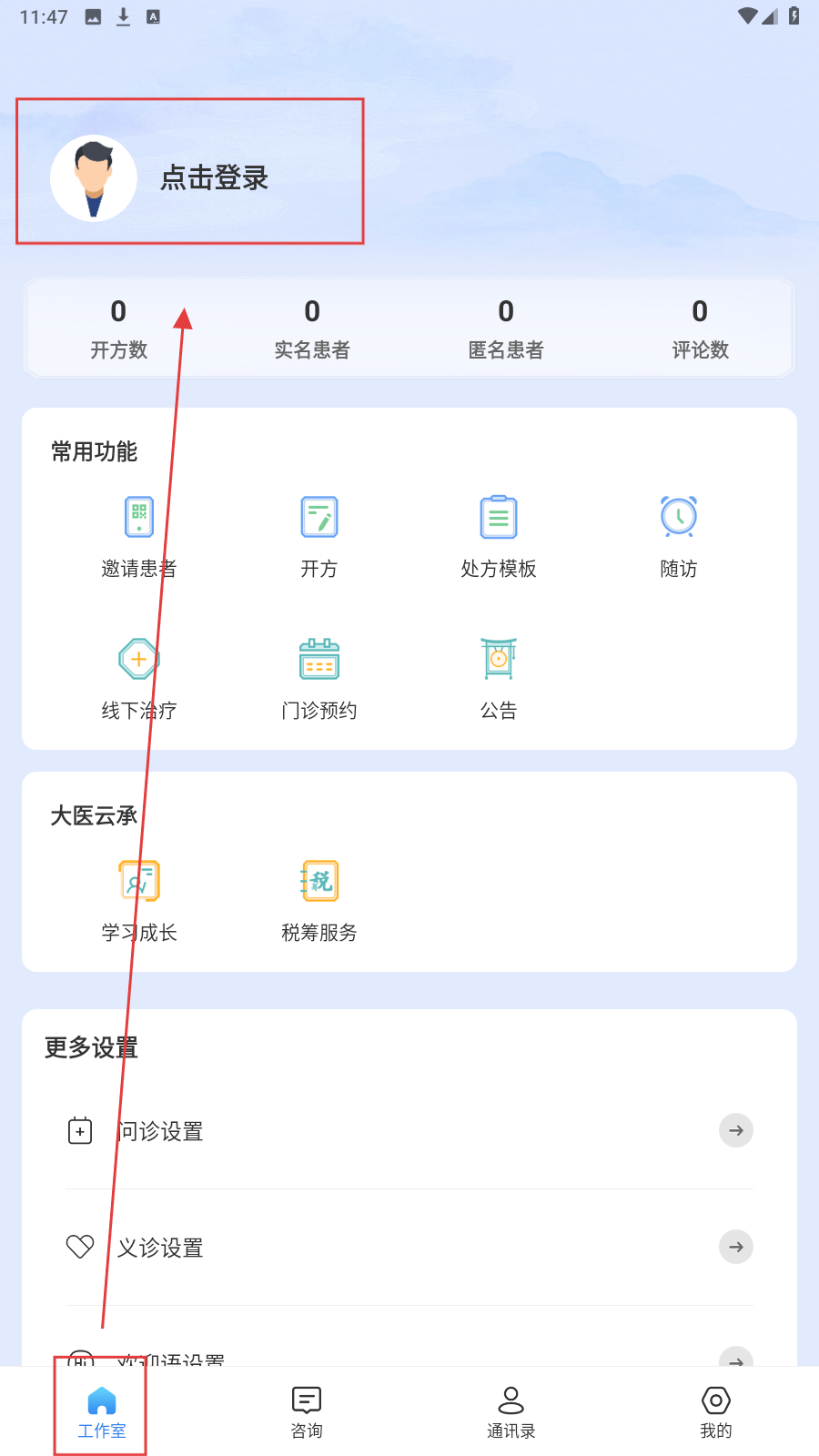Image resolution: width=819 pixels, height=1456 pixels.
Task: Open 问诊设置 settings row
Action: (x=409, y=1131)
